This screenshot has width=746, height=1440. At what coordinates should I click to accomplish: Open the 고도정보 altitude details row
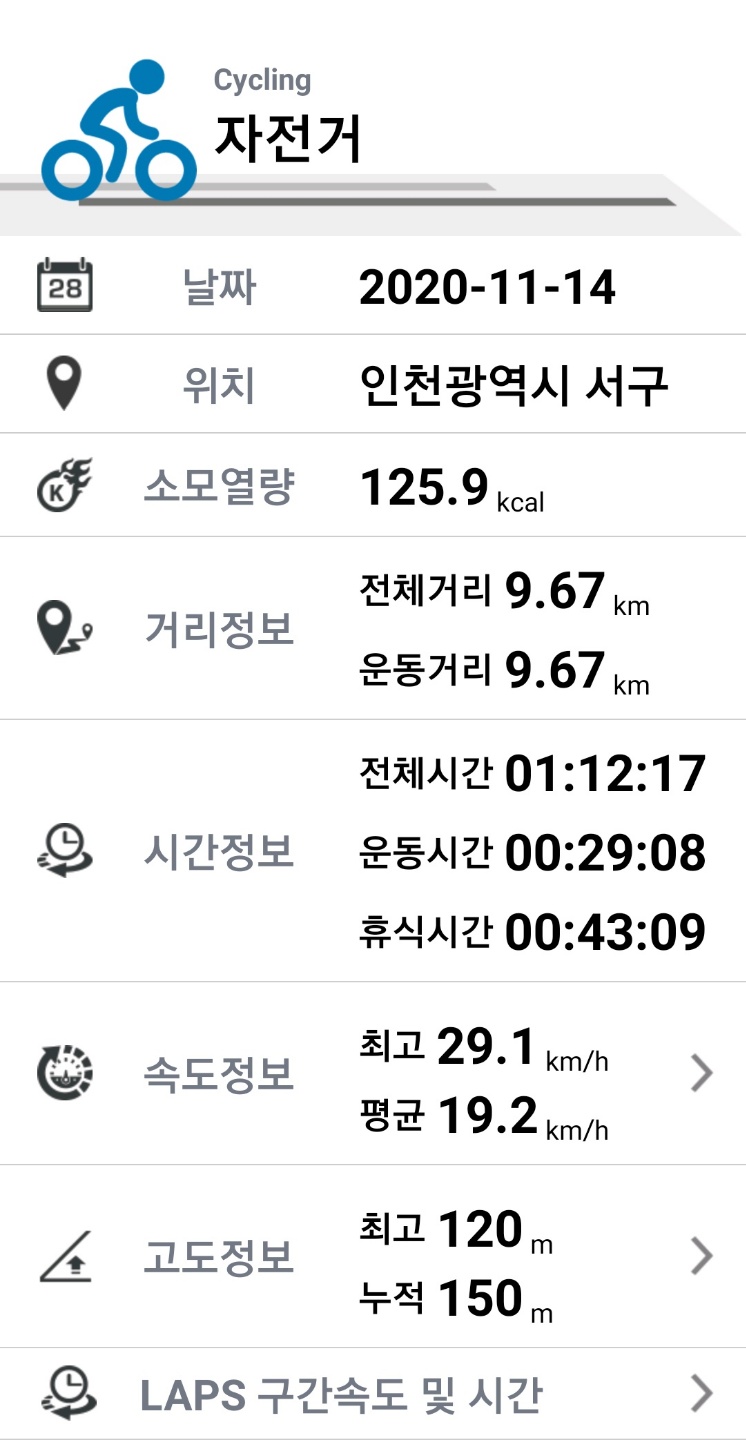(702, 1256)
